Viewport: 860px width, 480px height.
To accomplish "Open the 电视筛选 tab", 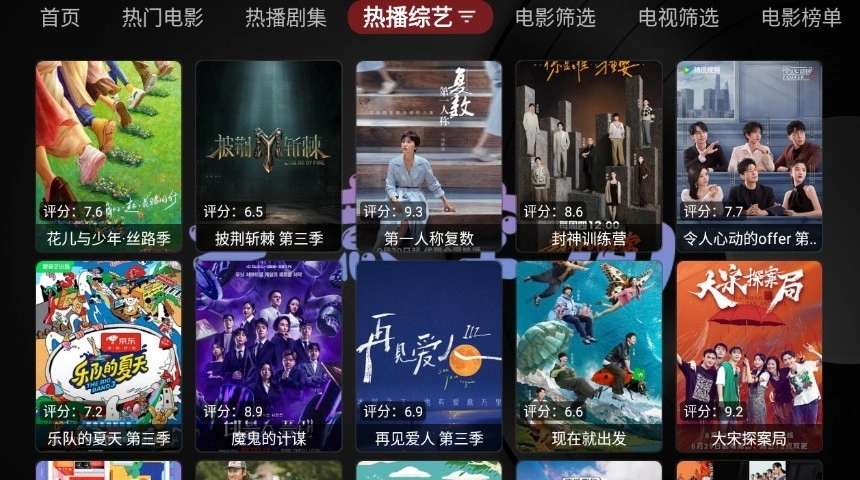I will 678,17.
